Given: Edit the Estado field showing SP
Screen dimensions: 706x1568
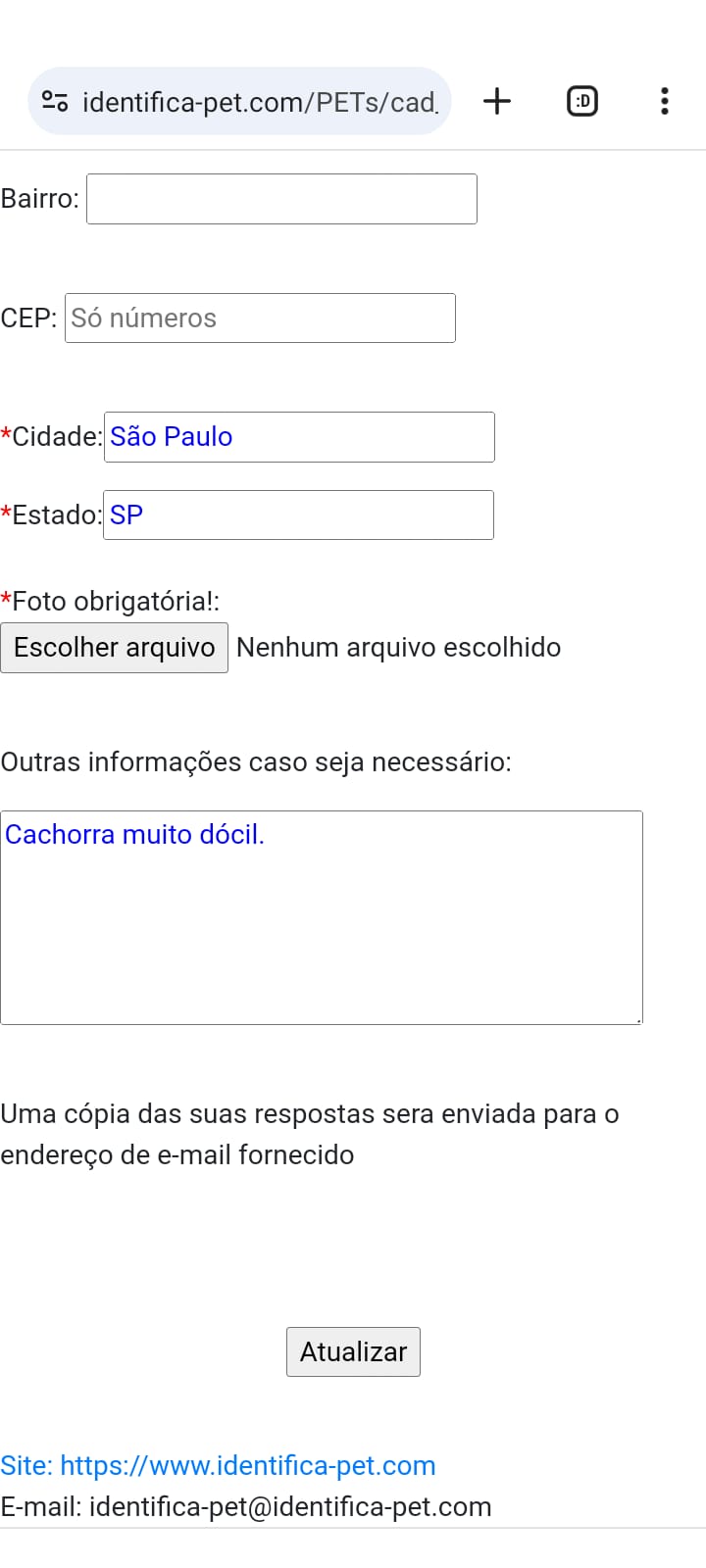Looking at the screenshot, I should point(298,514).
